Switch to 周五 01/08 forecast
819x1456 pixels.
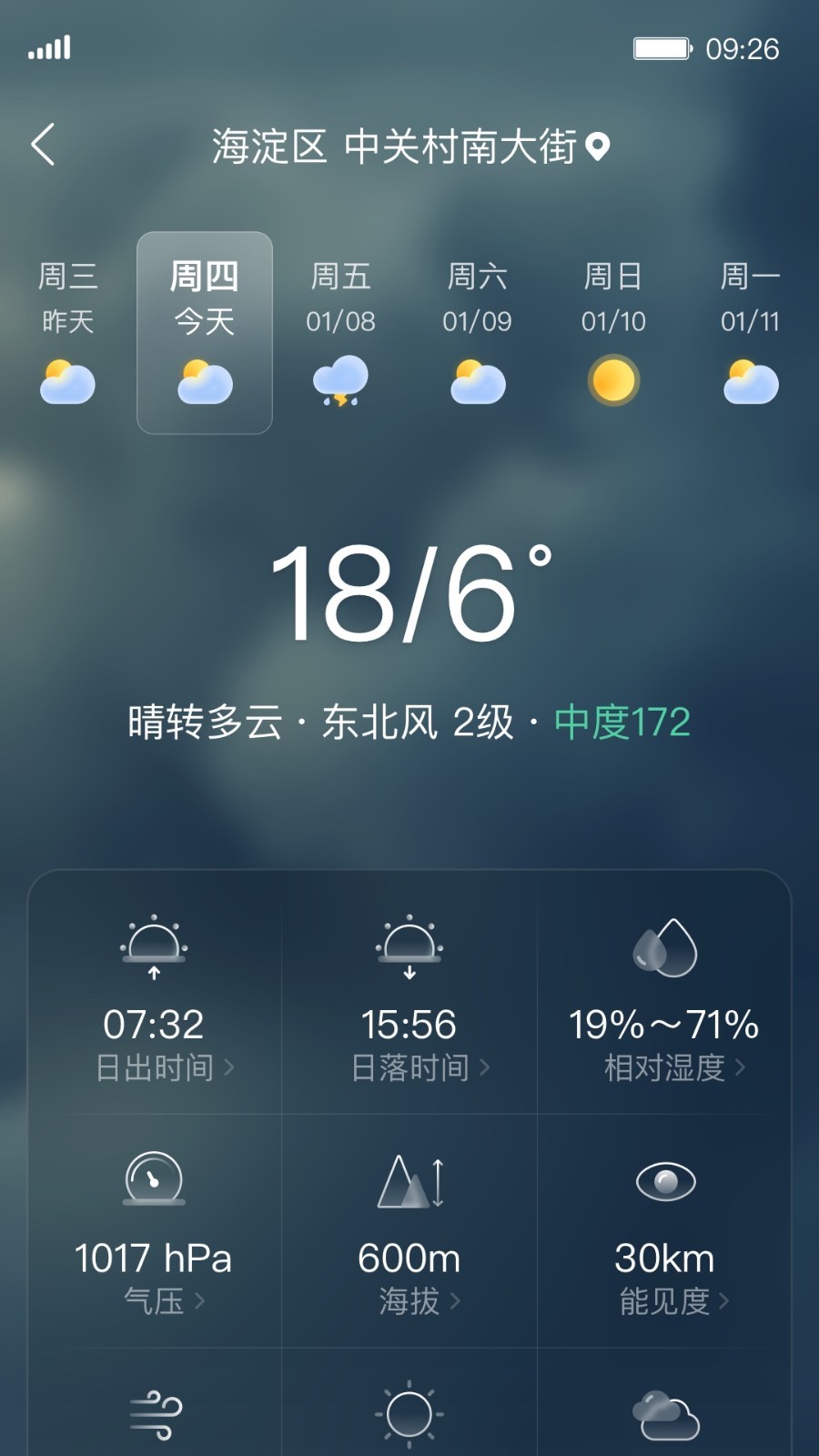pyautogui.click(x=341, y=333)
